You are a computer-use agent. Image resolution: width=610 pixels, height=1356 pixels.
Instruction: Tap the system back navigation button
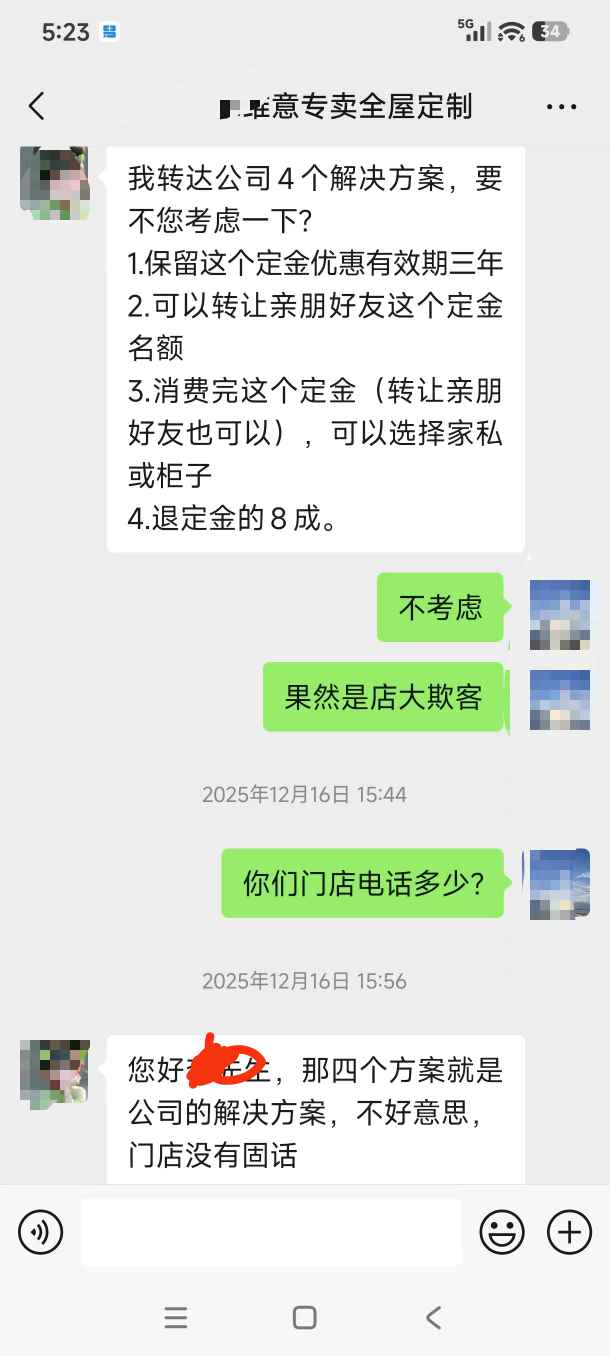tap(433, 1318)
